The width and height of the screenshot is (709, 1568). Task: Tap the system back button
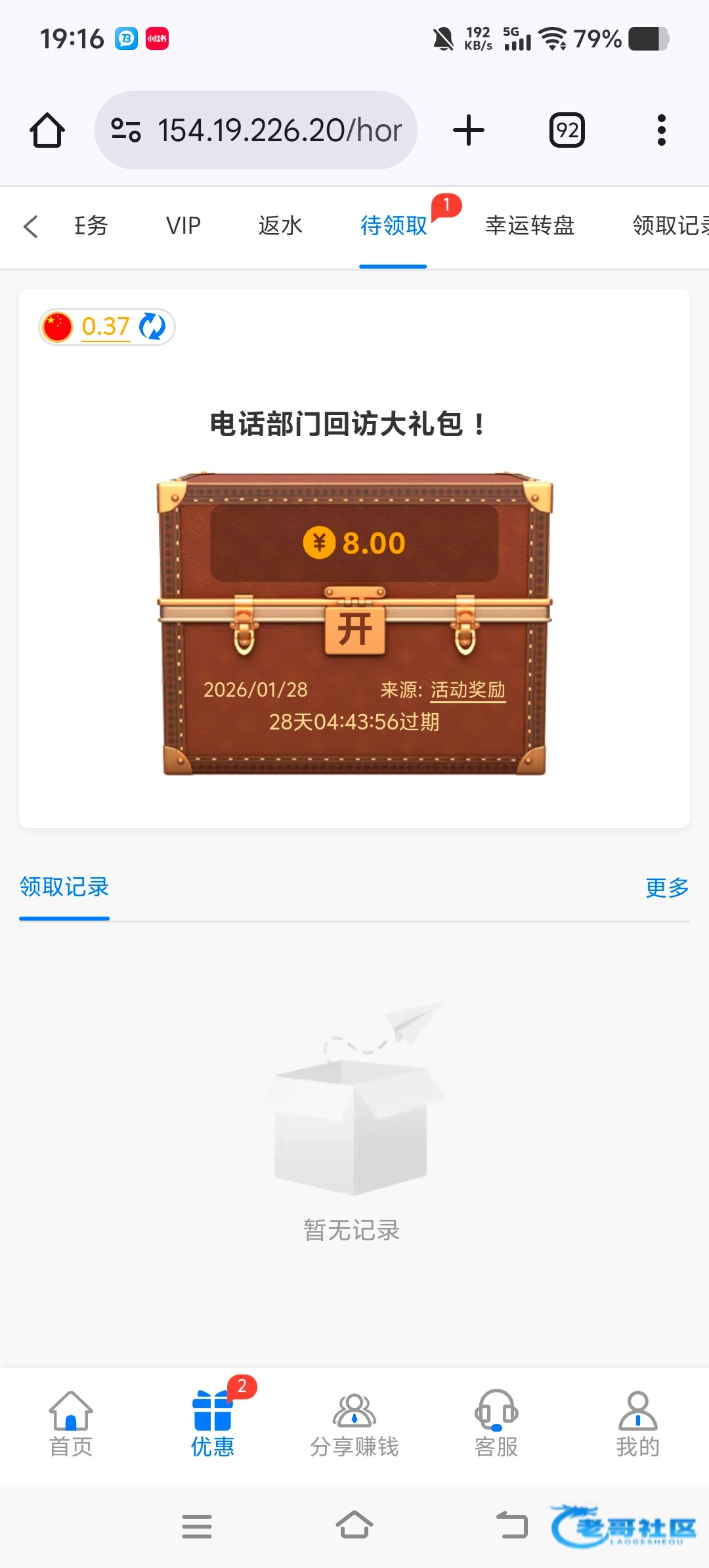point(512,1525)
